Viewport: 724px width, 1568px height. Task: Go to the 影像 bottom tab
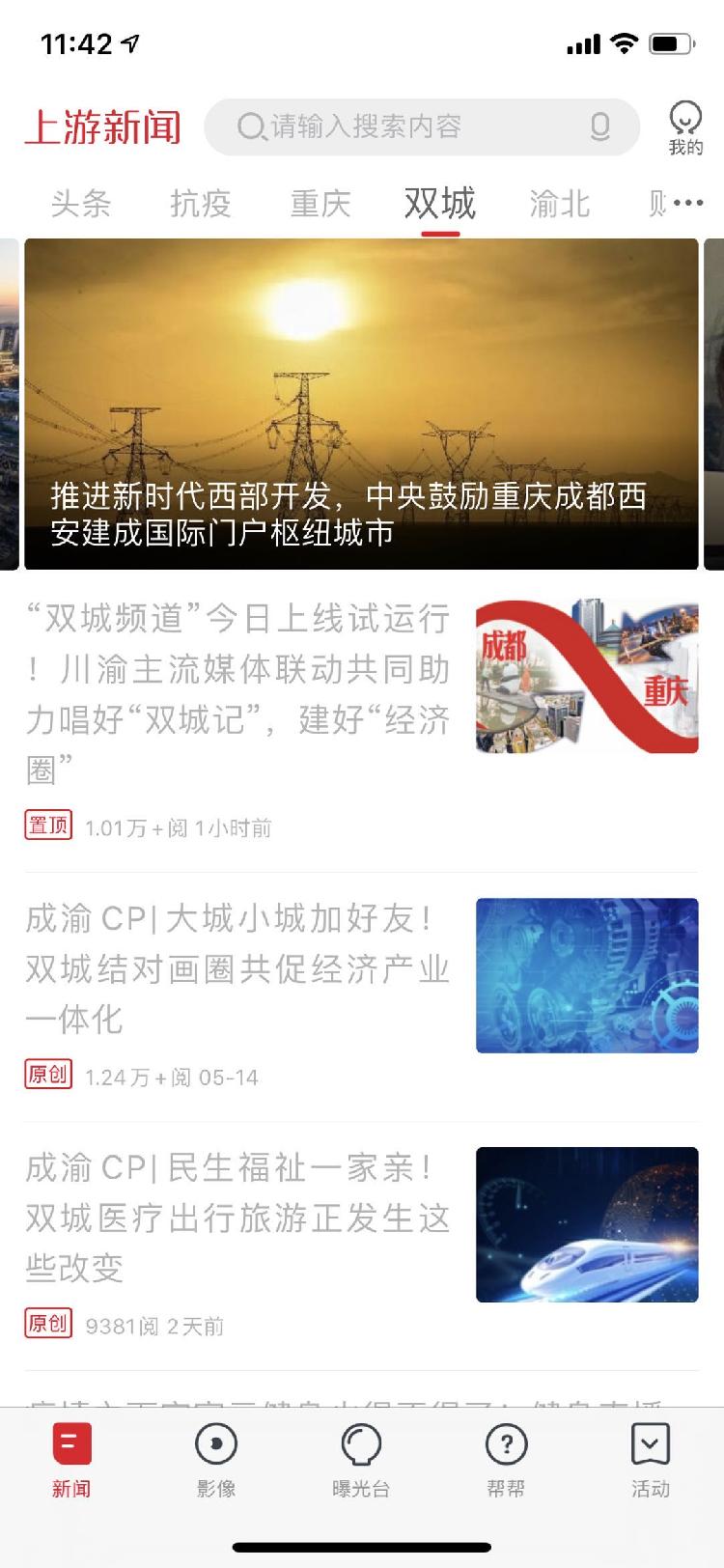tap(216, 1459)
